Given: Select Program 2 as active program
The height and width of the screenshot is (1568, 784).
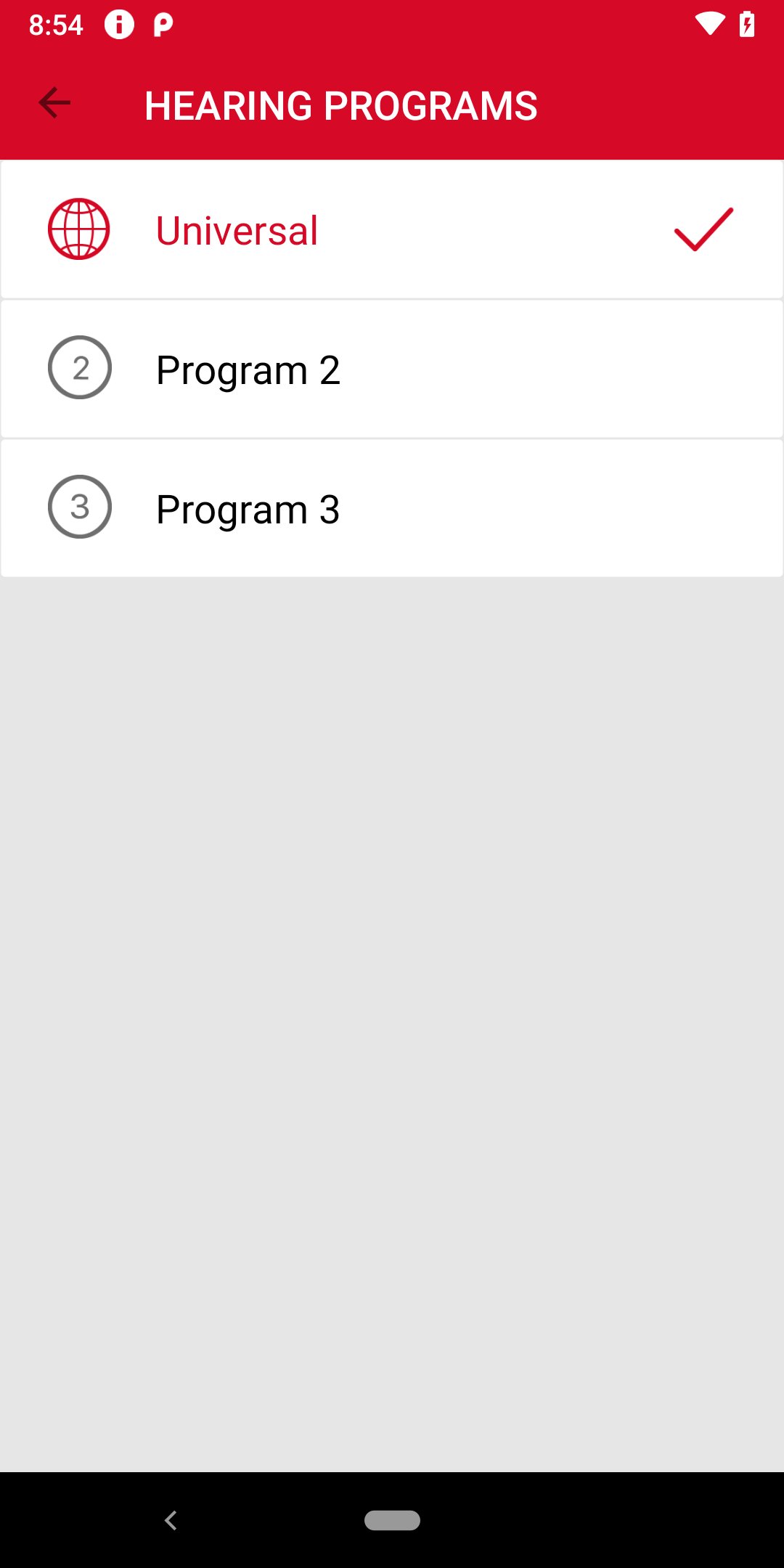Looking at the screenshot, I should [x=392, y=368].
